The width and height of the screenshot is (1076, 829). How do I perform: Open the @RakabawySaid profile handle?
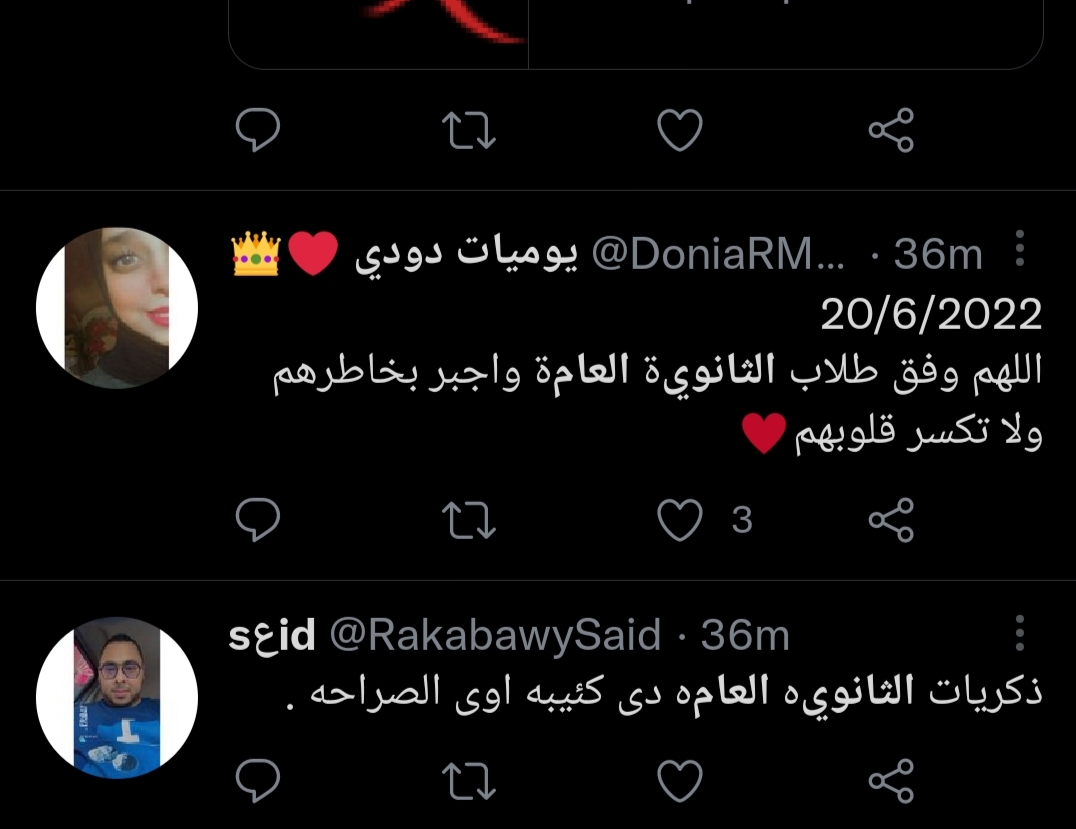(x=495, y=635)
